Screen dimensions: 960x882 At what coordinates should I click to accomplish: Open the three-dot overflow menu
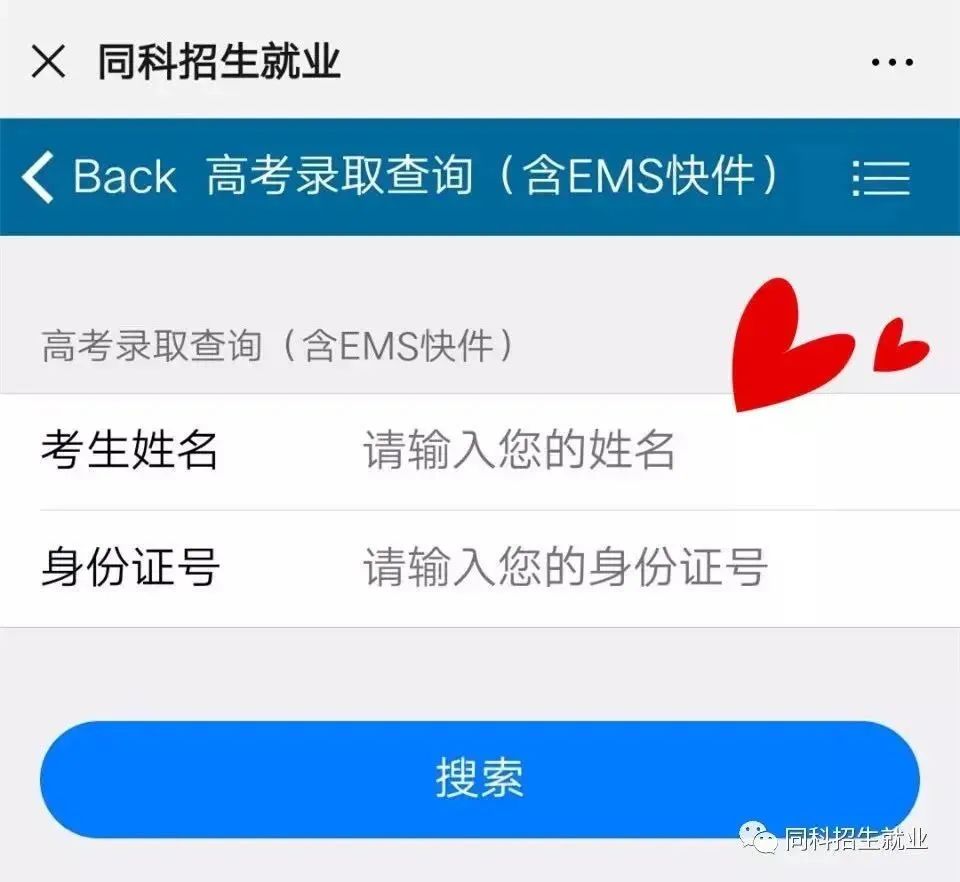tap(892, 63)
